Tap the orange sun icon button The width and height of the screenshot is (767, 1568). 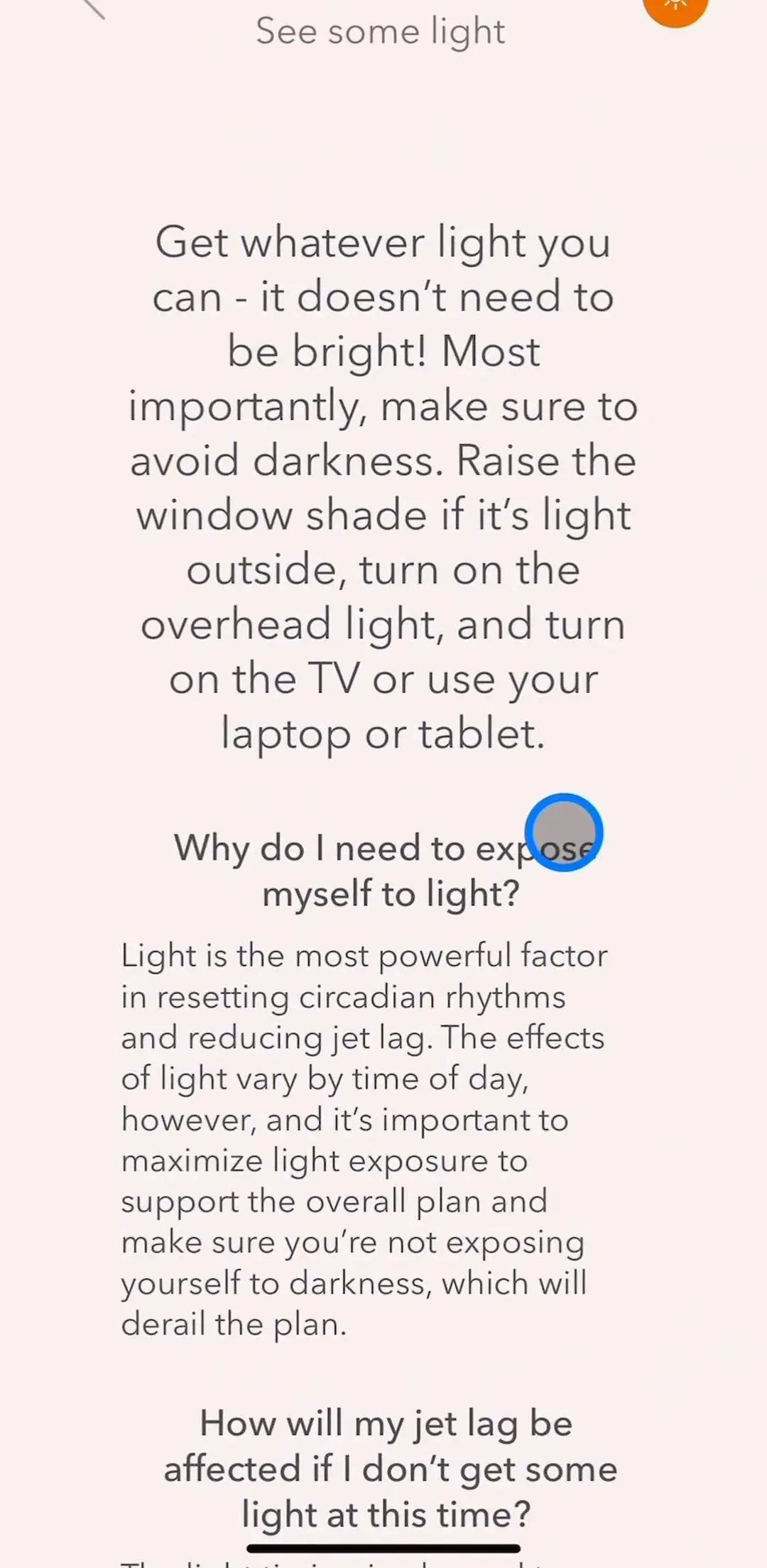675,8
